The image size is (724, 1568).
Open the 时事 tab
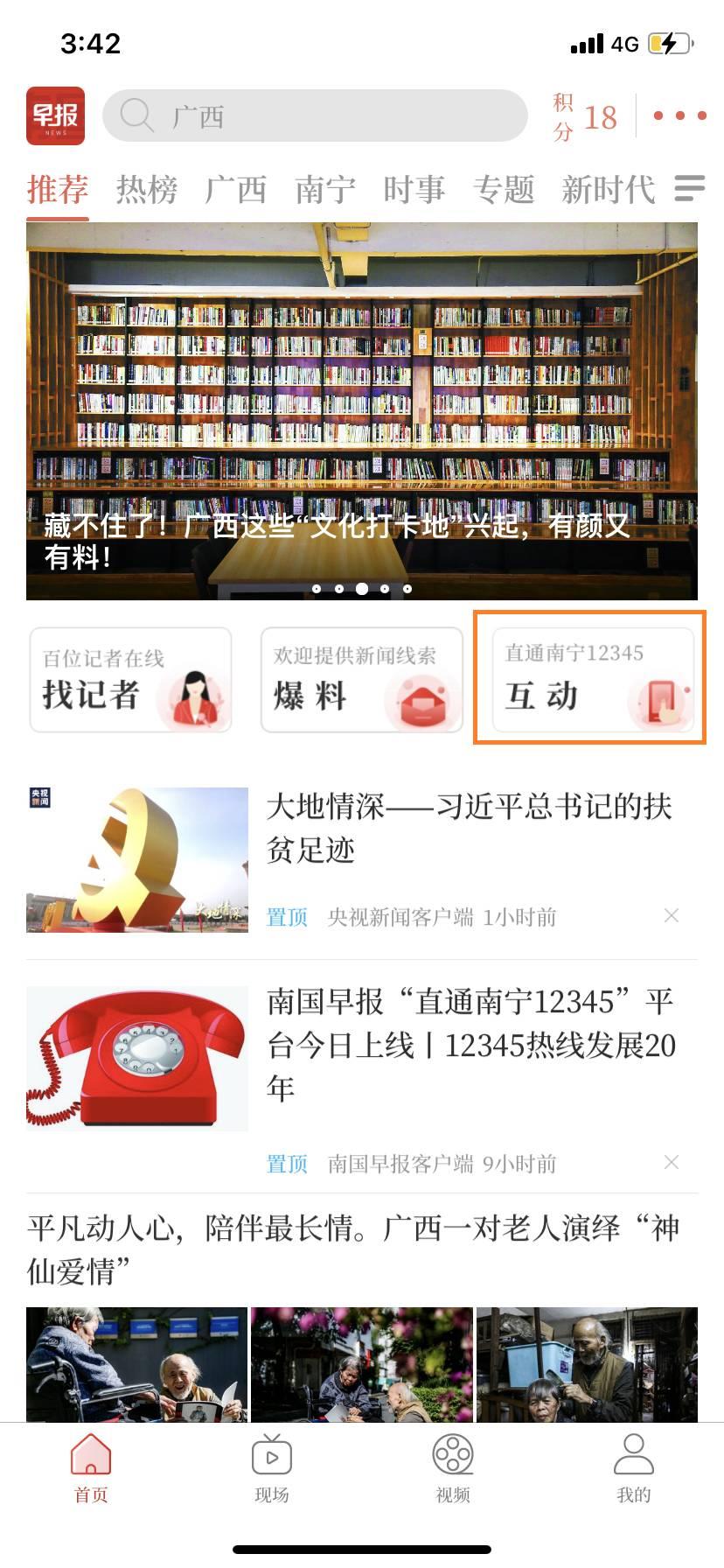point(414,189)
